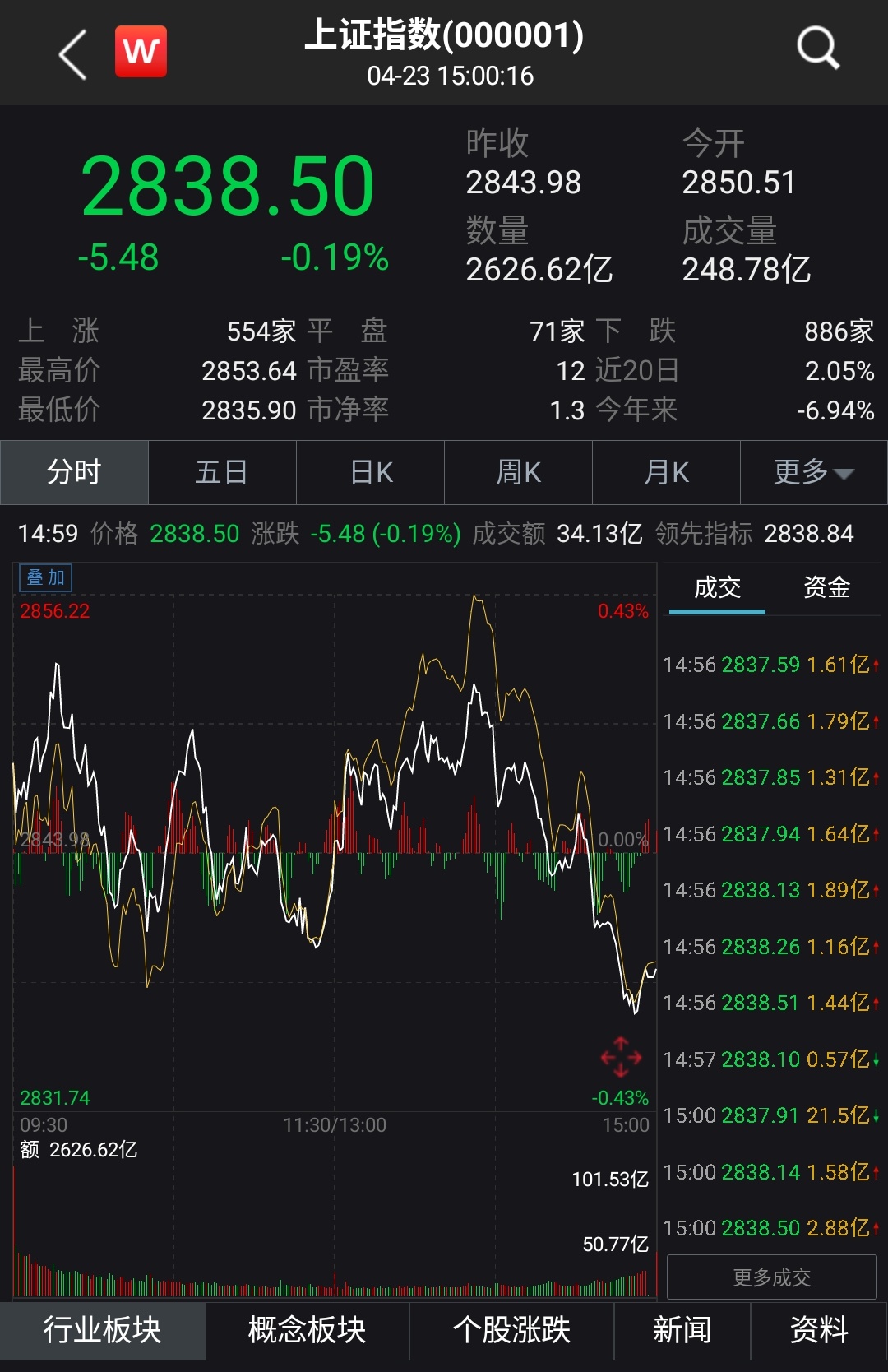Viewport: 888px width, 1372px height.
Task: Expand the 更多 chart options dropdown
Action: (x=813, y=472)
